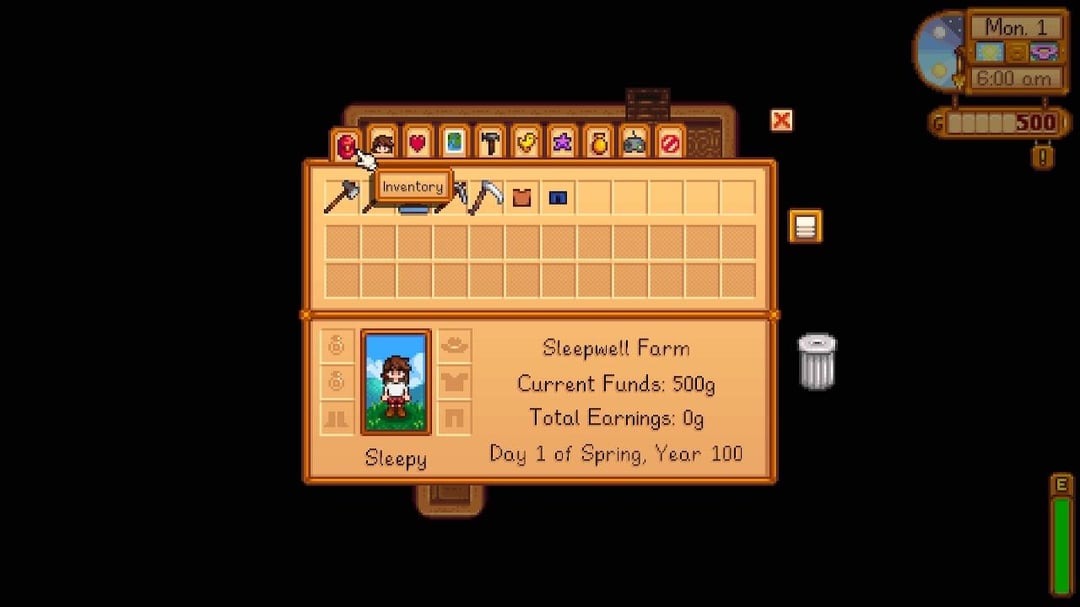
Task: Open the Skills tab with character face
Action: pos(382,143)
